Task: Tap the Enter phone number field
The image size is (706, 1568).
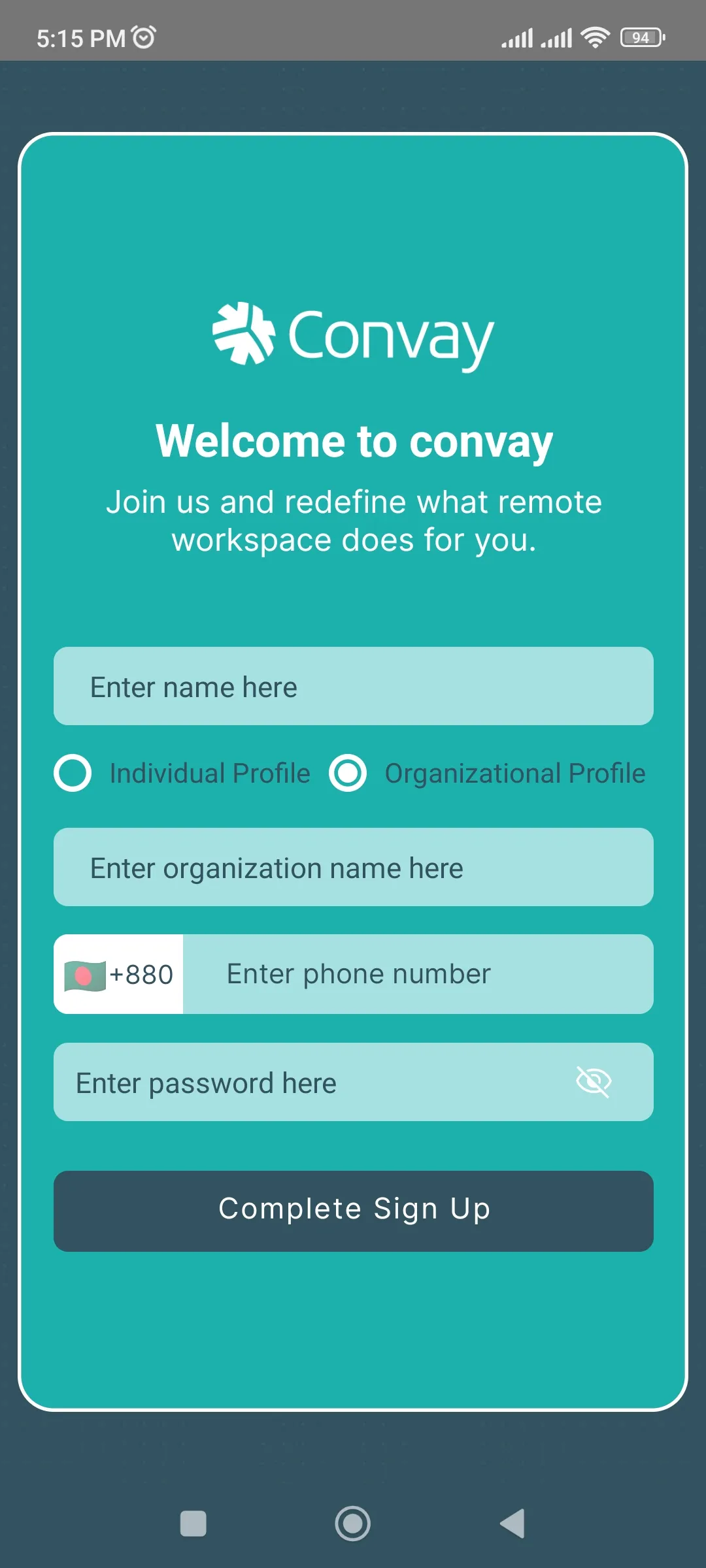Action: tap(418, 974)
